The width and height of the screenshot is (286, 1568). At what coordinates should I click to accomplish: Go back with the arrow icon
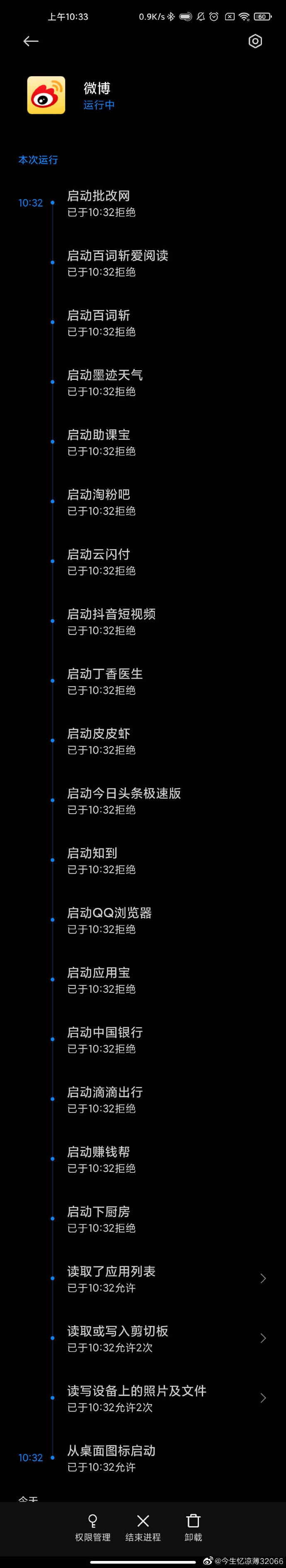[31, 41]
